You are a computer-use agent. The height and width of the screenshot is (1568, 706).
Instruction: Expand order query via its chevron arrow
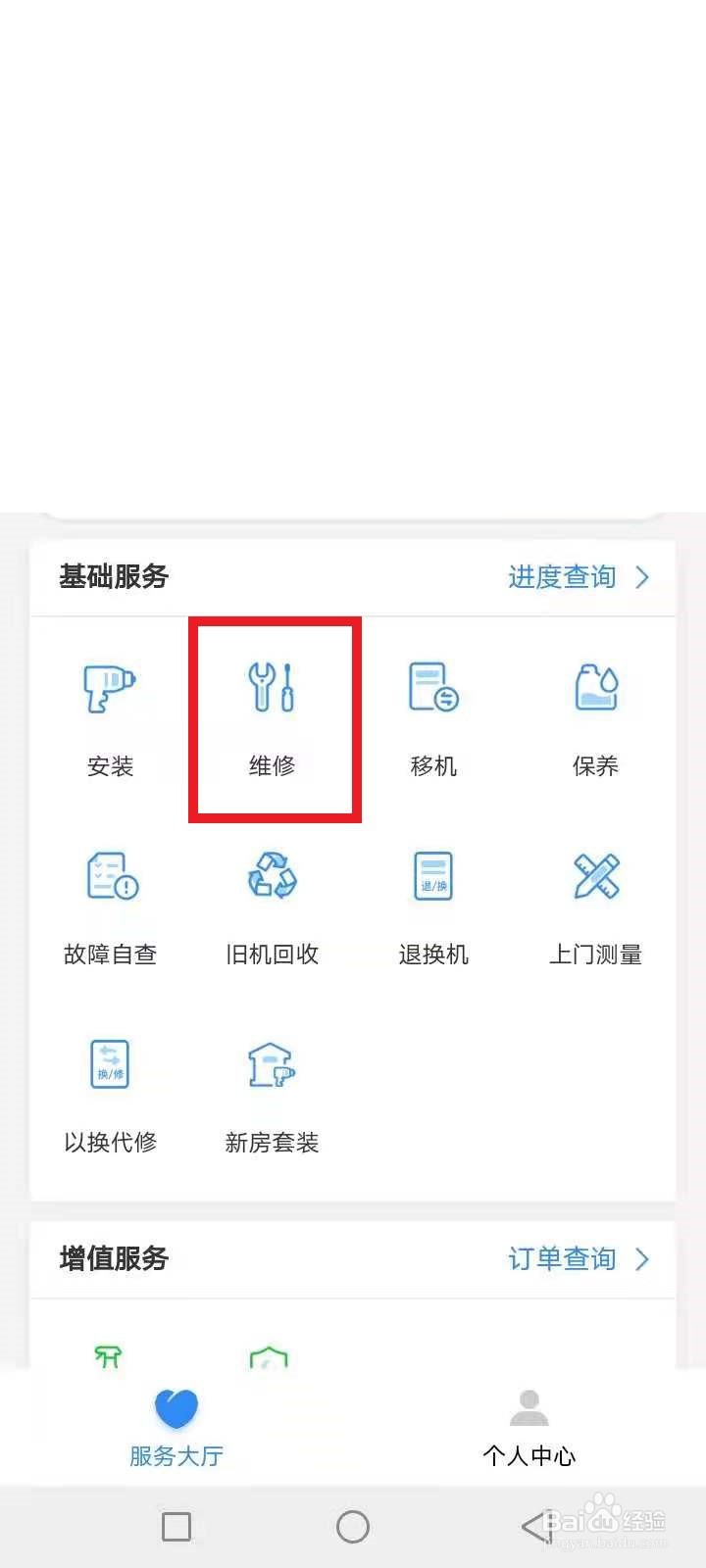click(x=642, y=1260)
